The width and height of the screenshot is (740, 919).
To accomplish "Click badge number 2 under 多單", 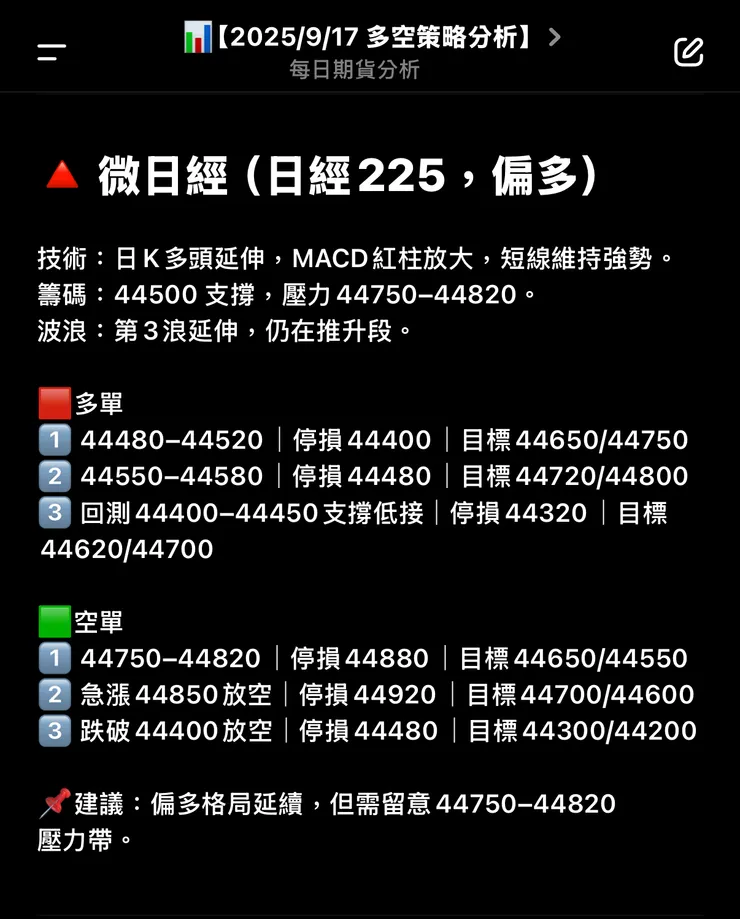I will click(x=54, y=476).
